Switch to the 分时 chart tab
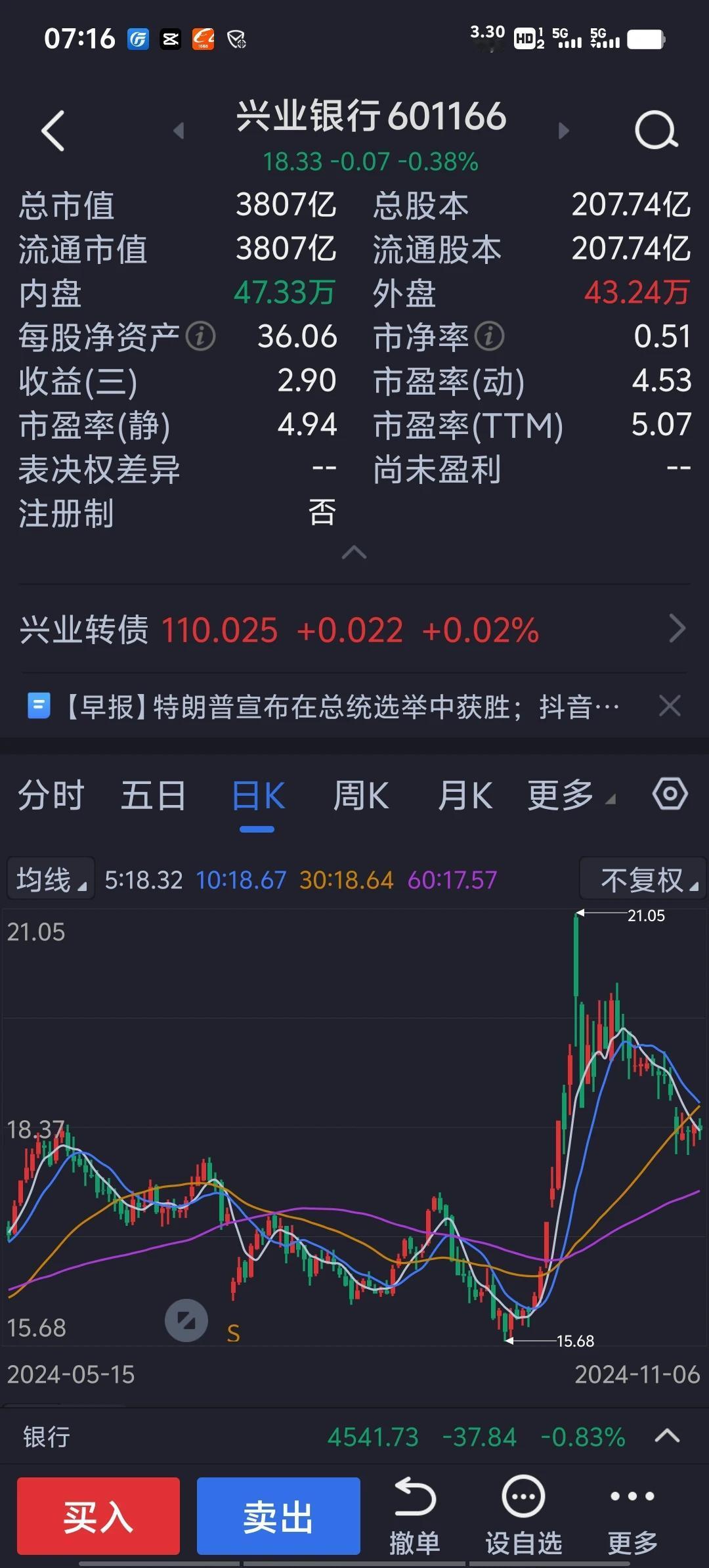Viewport: 709px width, 1568px height. click(51, 796)
